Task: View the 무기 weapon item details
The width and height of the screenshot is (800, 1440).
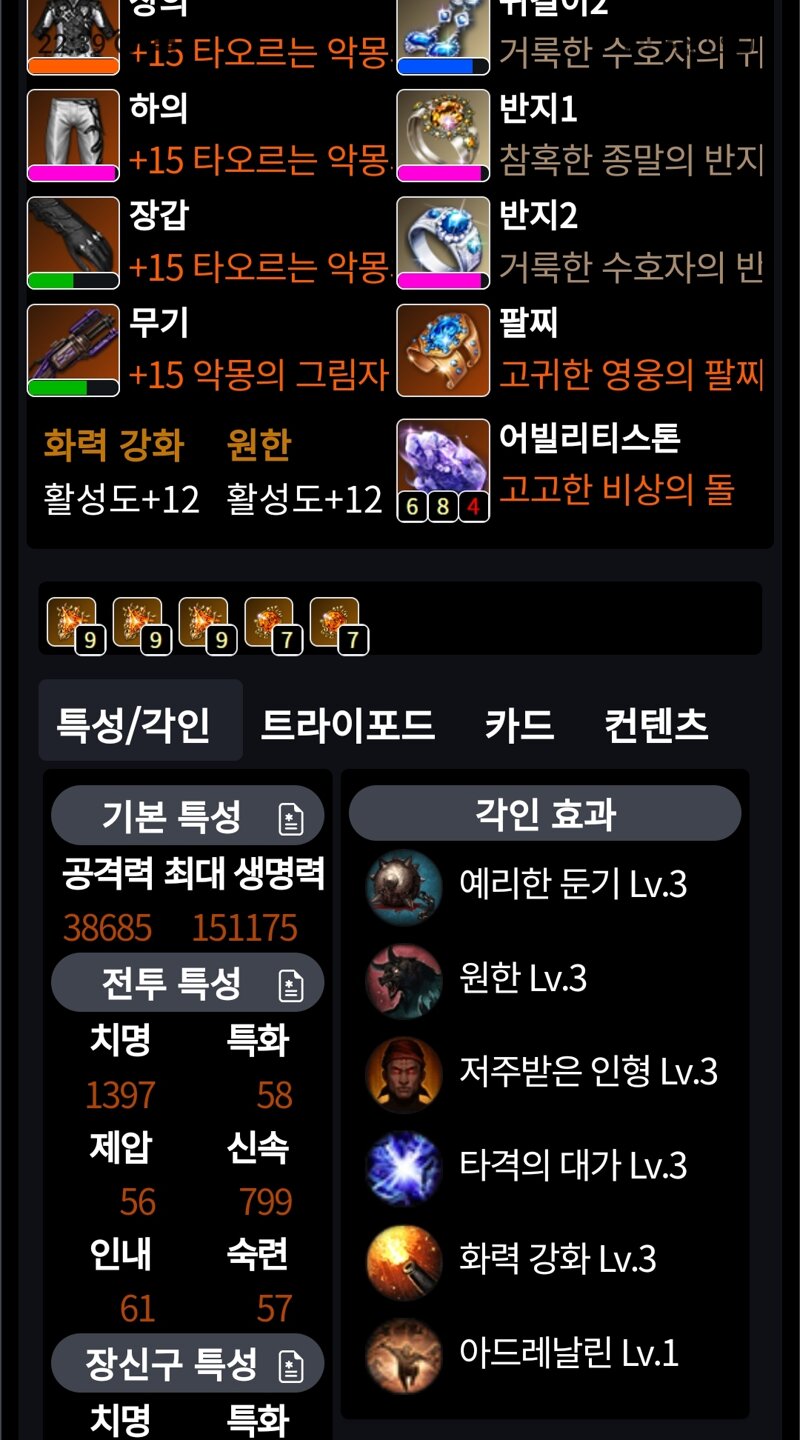Action: pyautogui.click(x=73, y=351)
